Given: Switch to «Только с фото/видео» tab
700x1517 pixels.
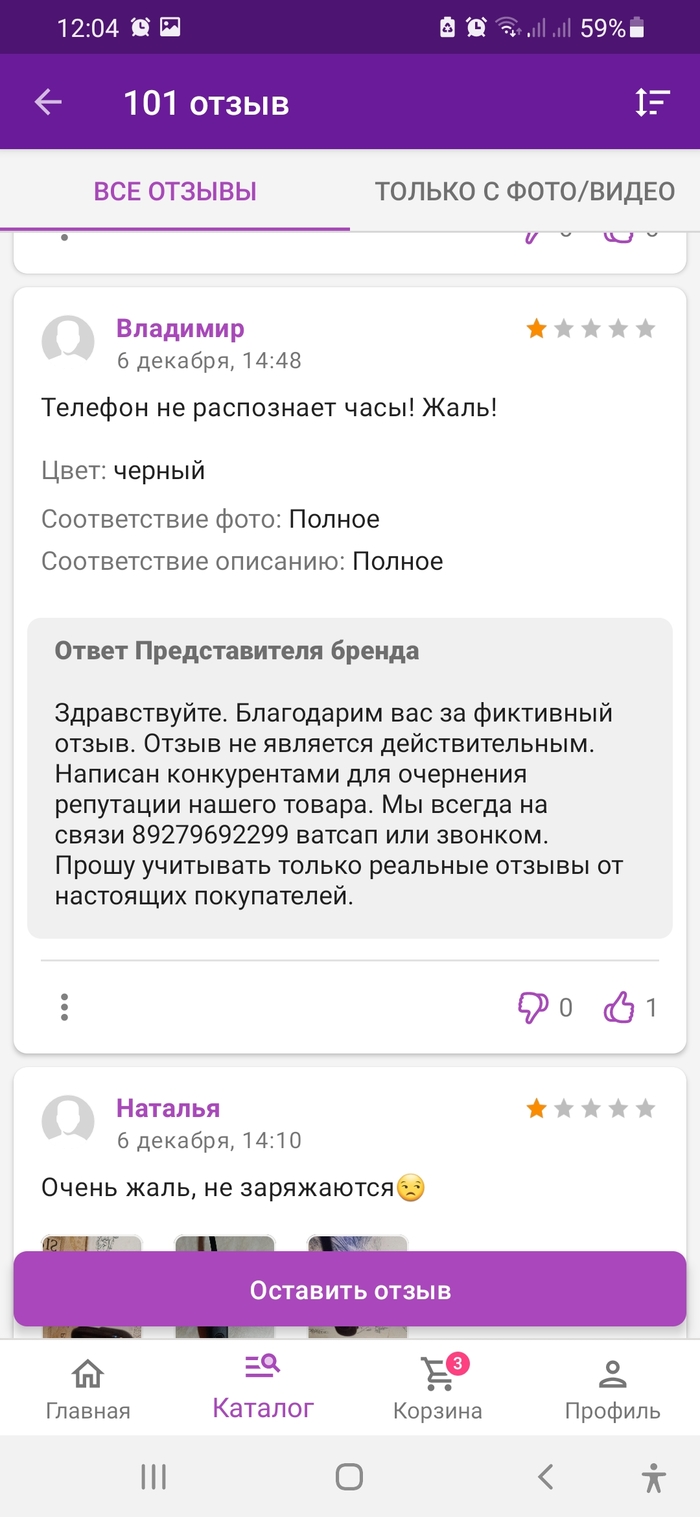Looking at the screenshot, I should click(525, 191).
